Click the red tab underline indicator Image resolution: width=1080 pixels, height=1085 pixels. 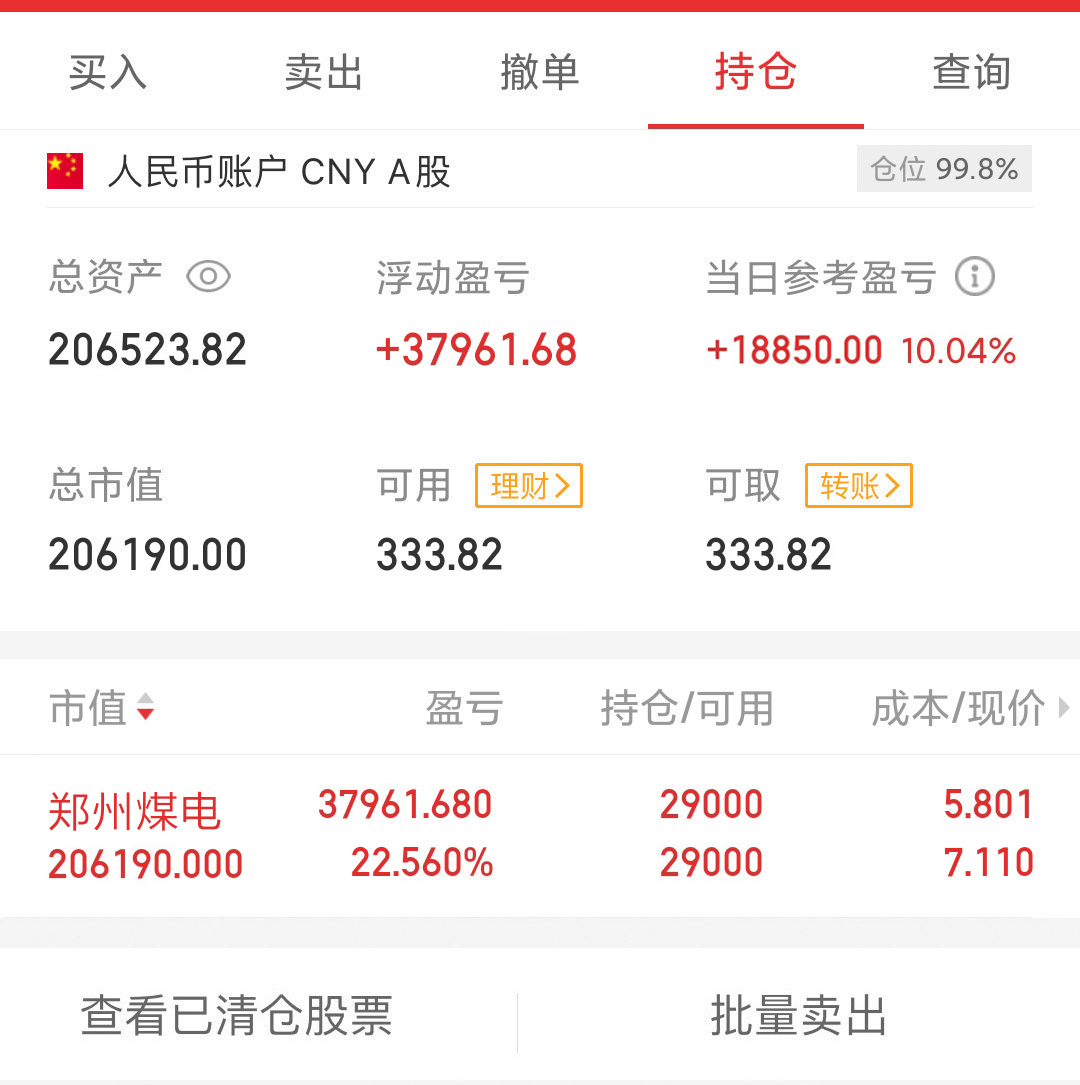tap(756, 127)
